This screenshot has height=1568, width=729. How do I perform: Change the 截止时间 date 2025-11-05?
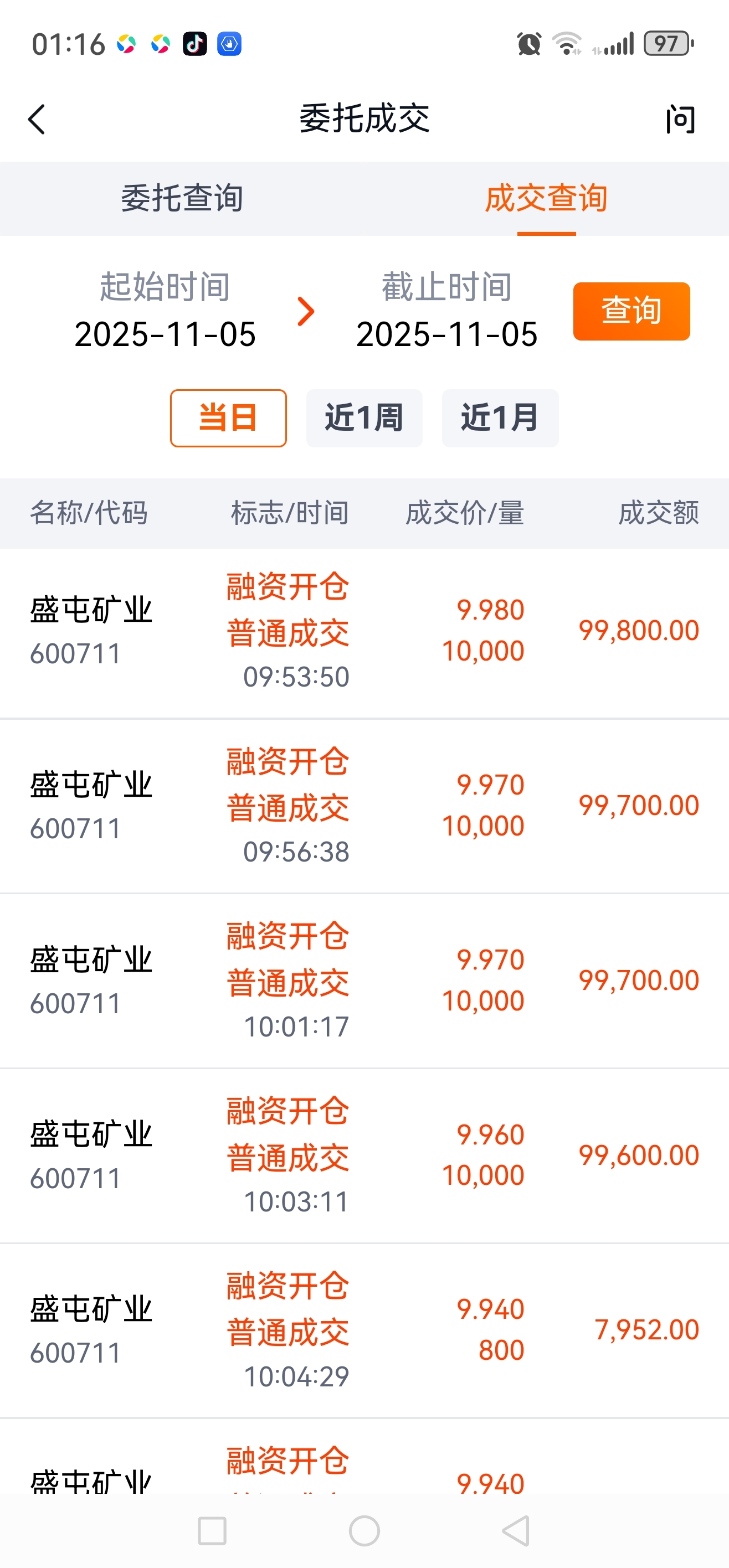pos(447,334)
